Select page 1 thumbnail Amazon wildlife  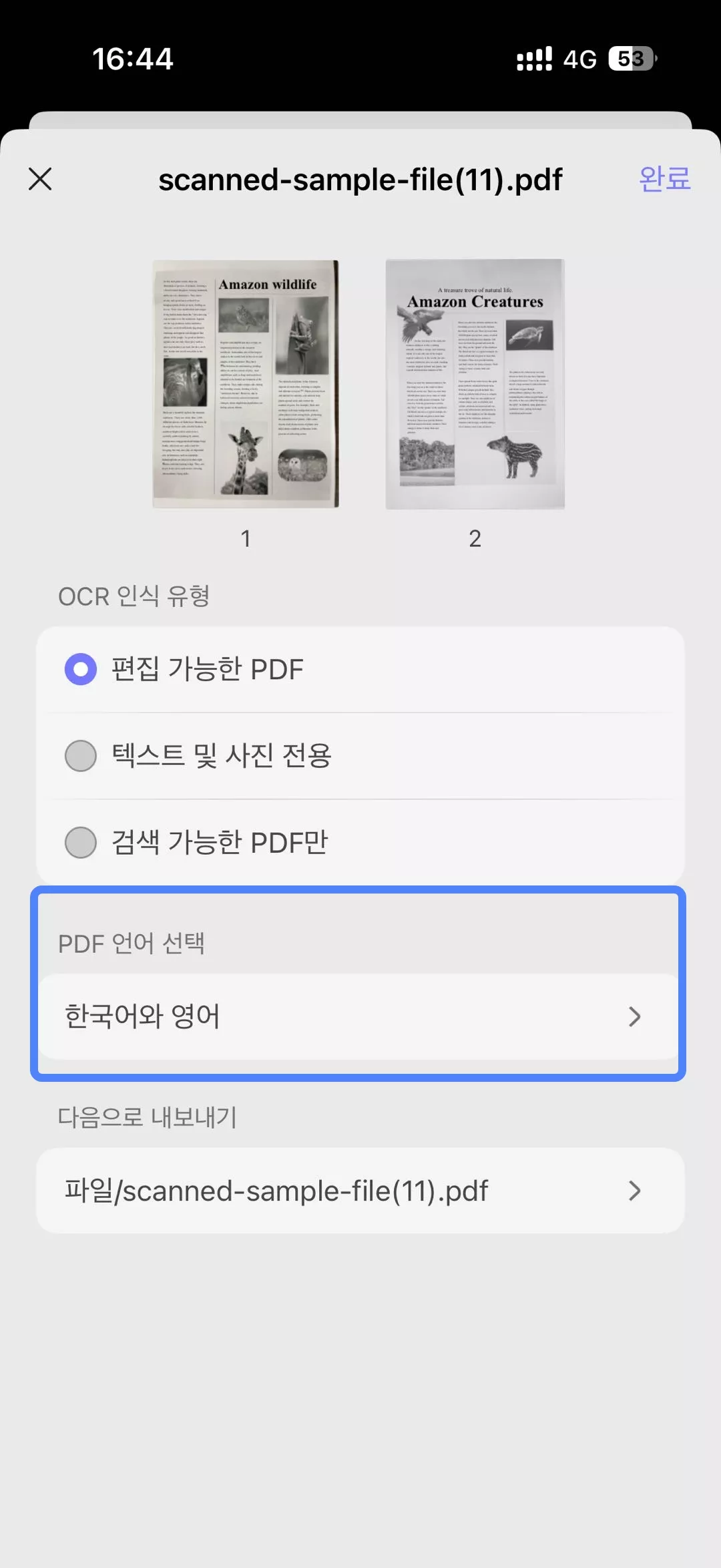coord(246,384)
